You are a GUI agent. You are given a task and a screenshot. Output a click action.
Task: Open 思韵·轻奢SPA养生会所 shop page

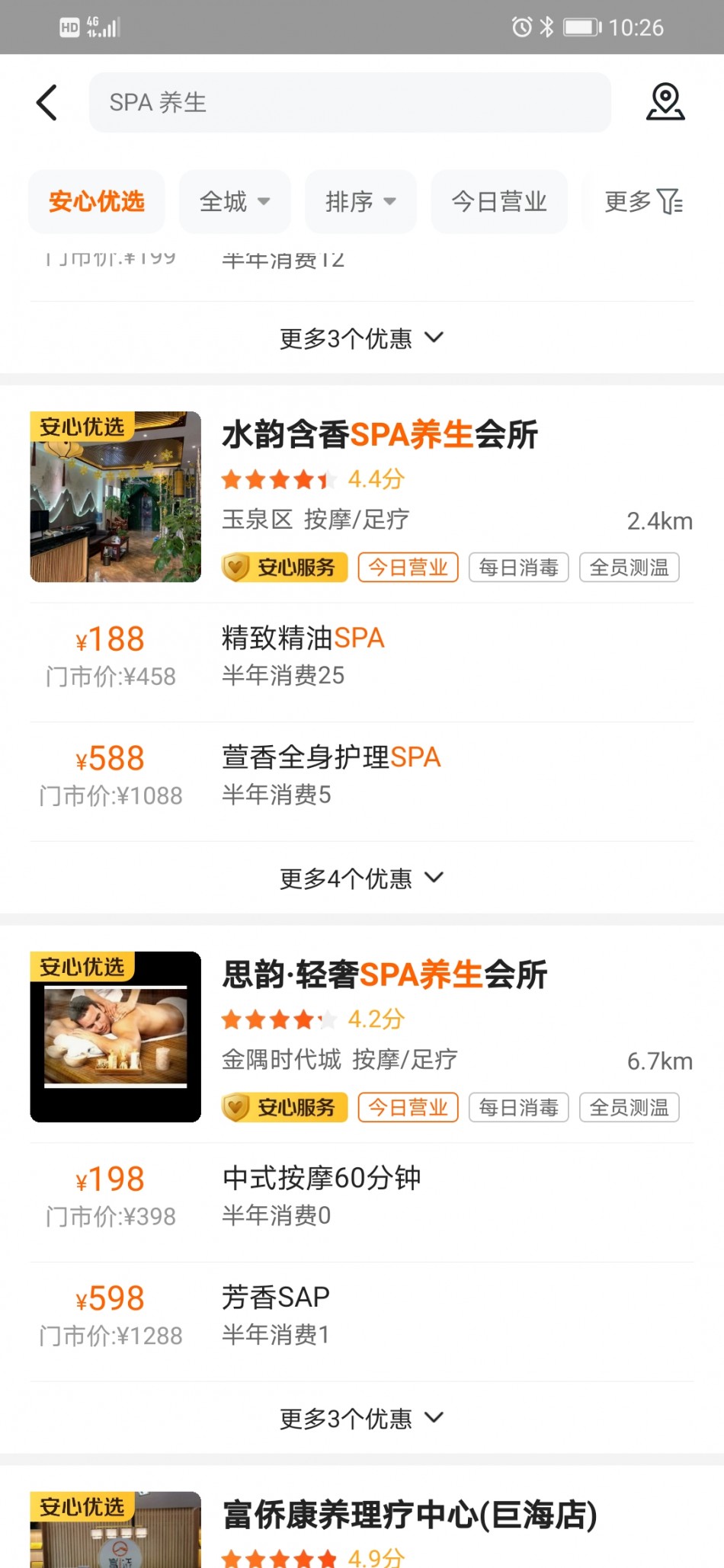tap(384, 976)
